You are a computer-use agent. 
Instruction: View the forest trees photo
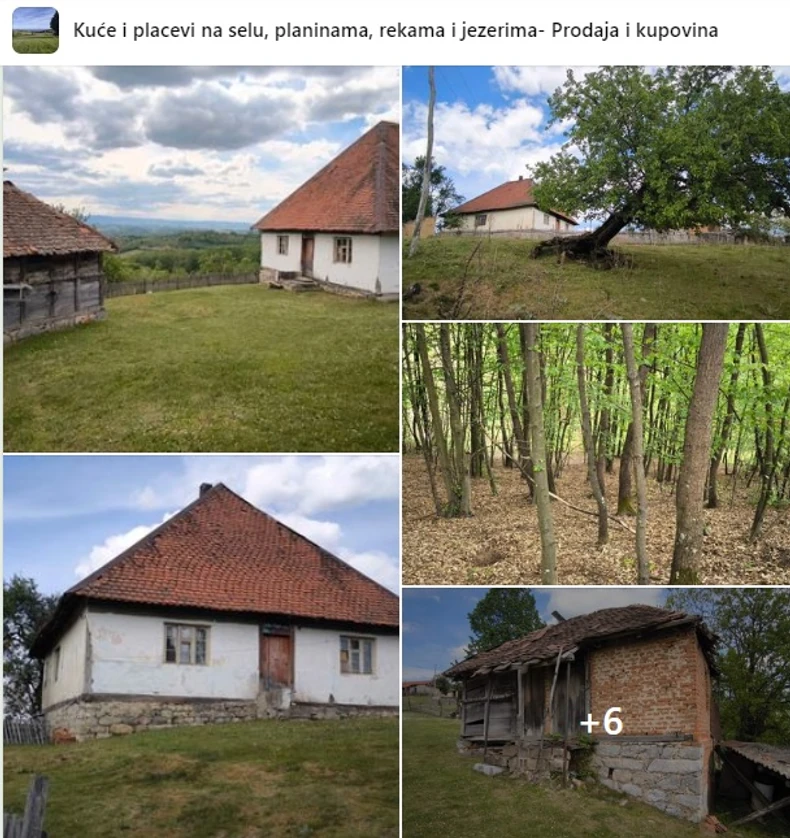(x=596, y=453)
